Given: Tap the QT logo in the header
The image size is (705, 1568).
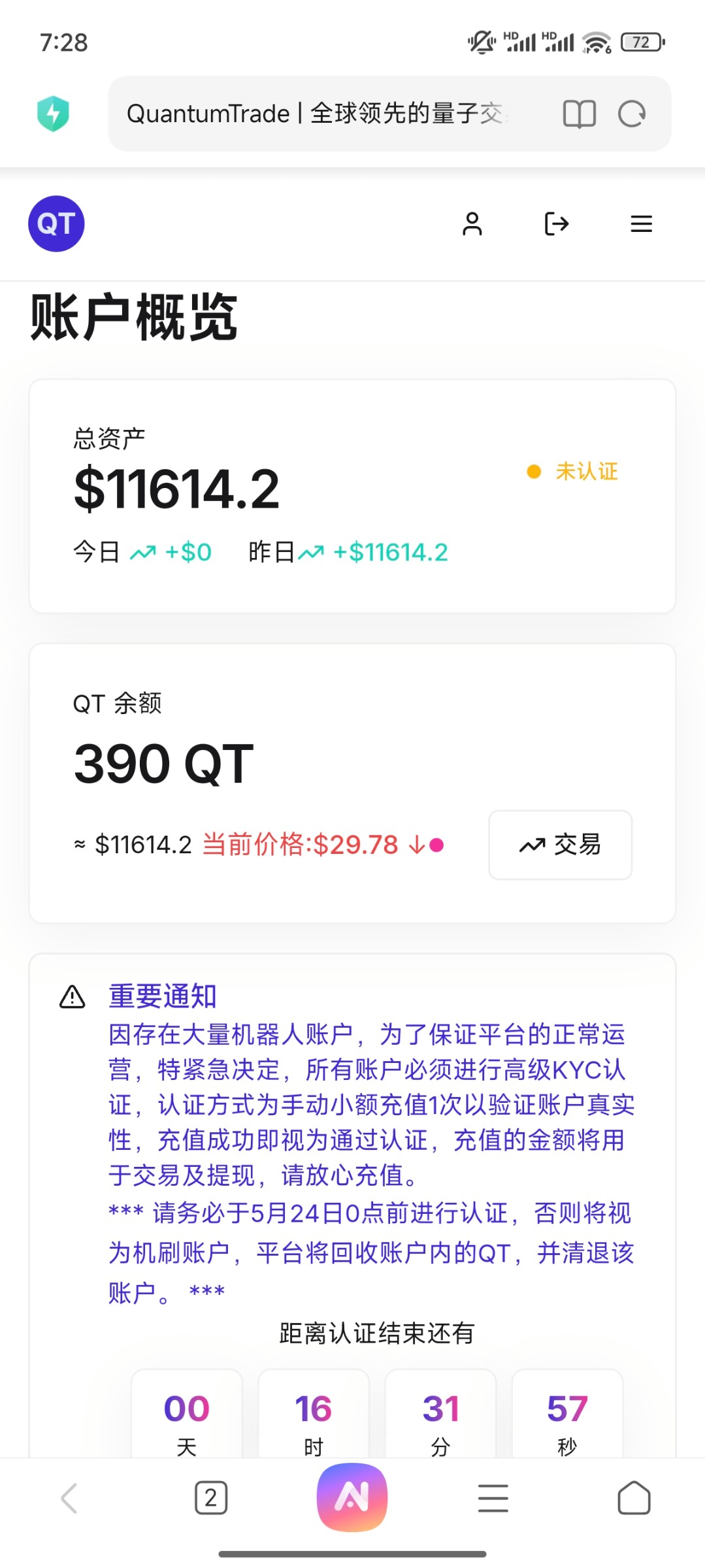Looking at the screenshot, I should pyautogui.click(x=56, y=224).
